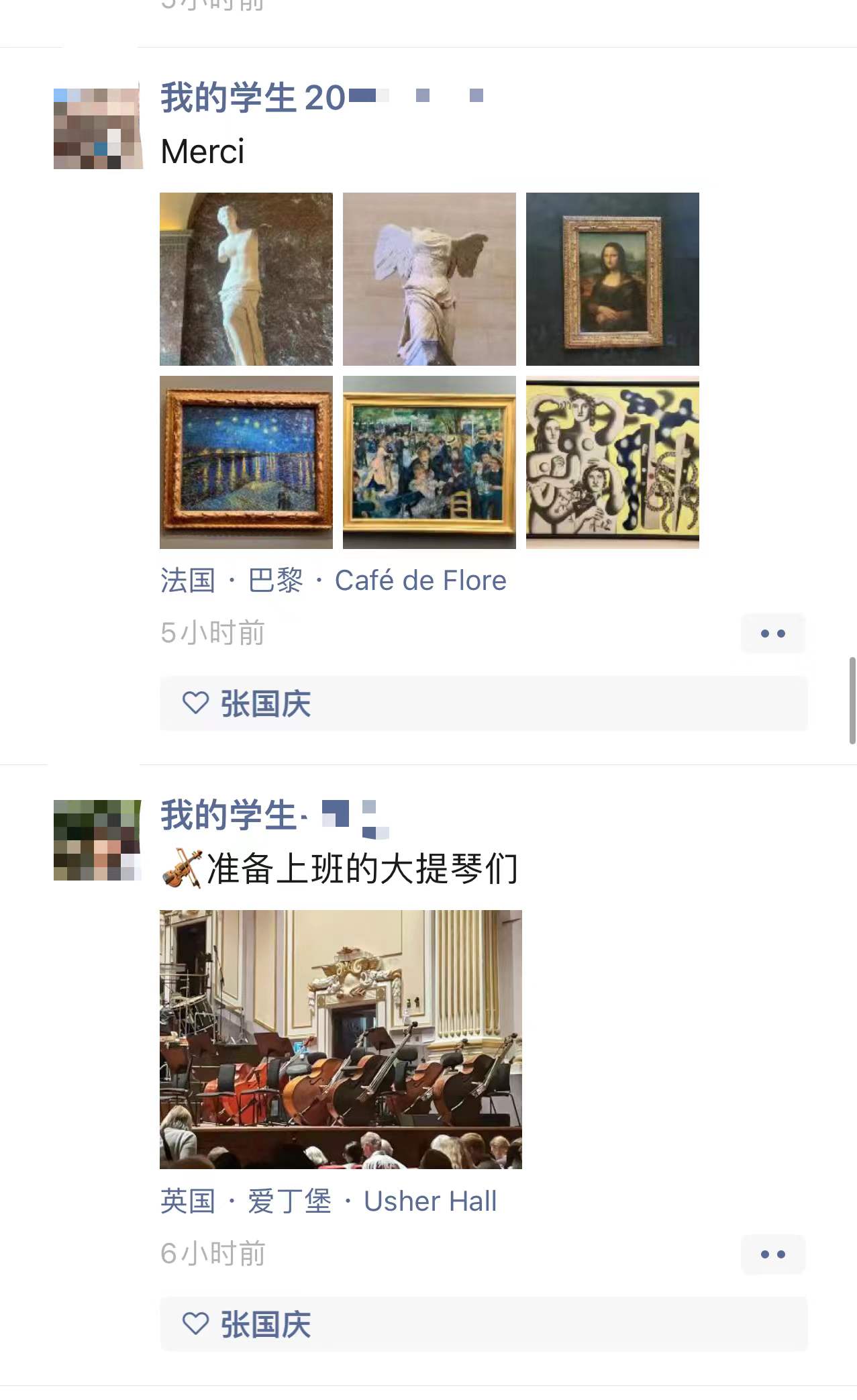Open the options button on the Merci post
The width and height of the screenshot is (857, 1400).
(x=772, y=633)
